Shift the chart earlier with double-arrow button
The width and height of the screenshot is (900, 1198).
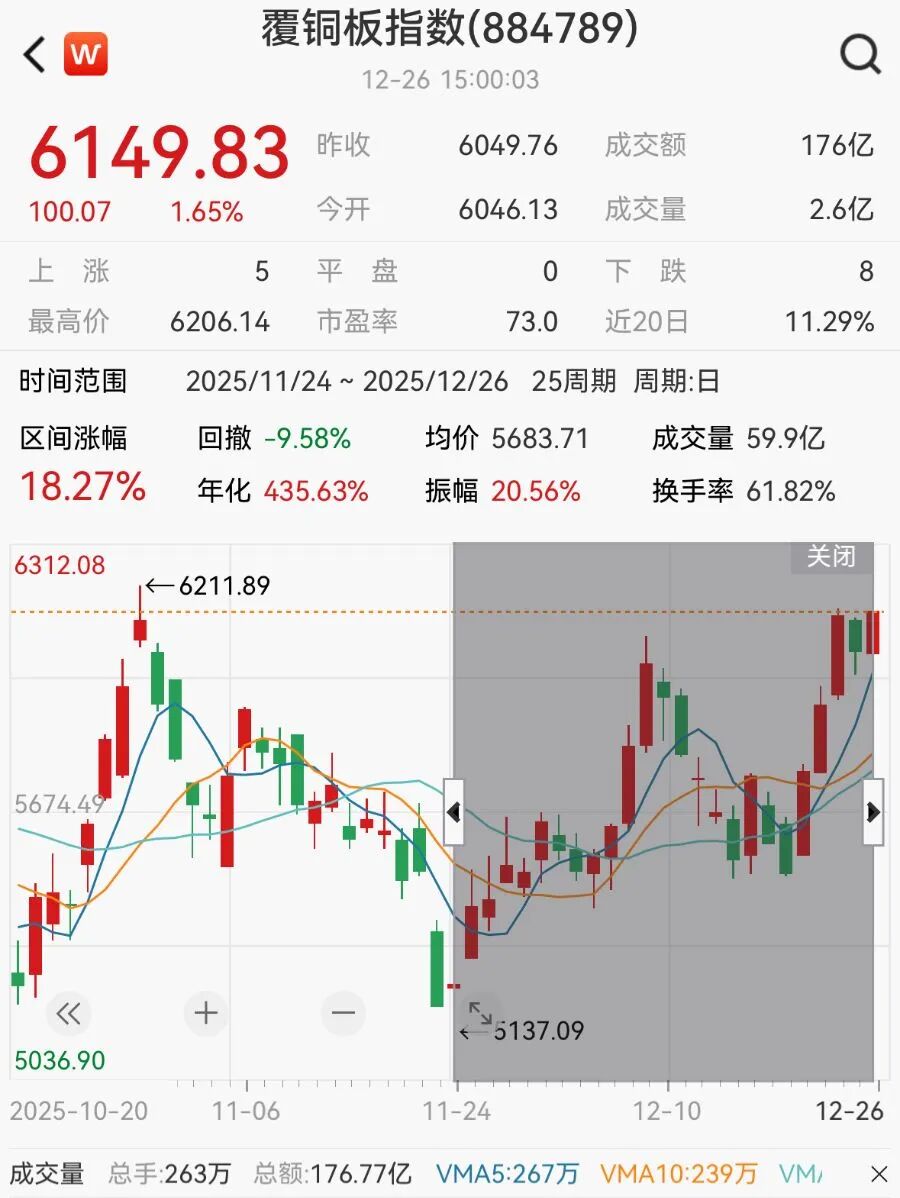point(68,1013)
